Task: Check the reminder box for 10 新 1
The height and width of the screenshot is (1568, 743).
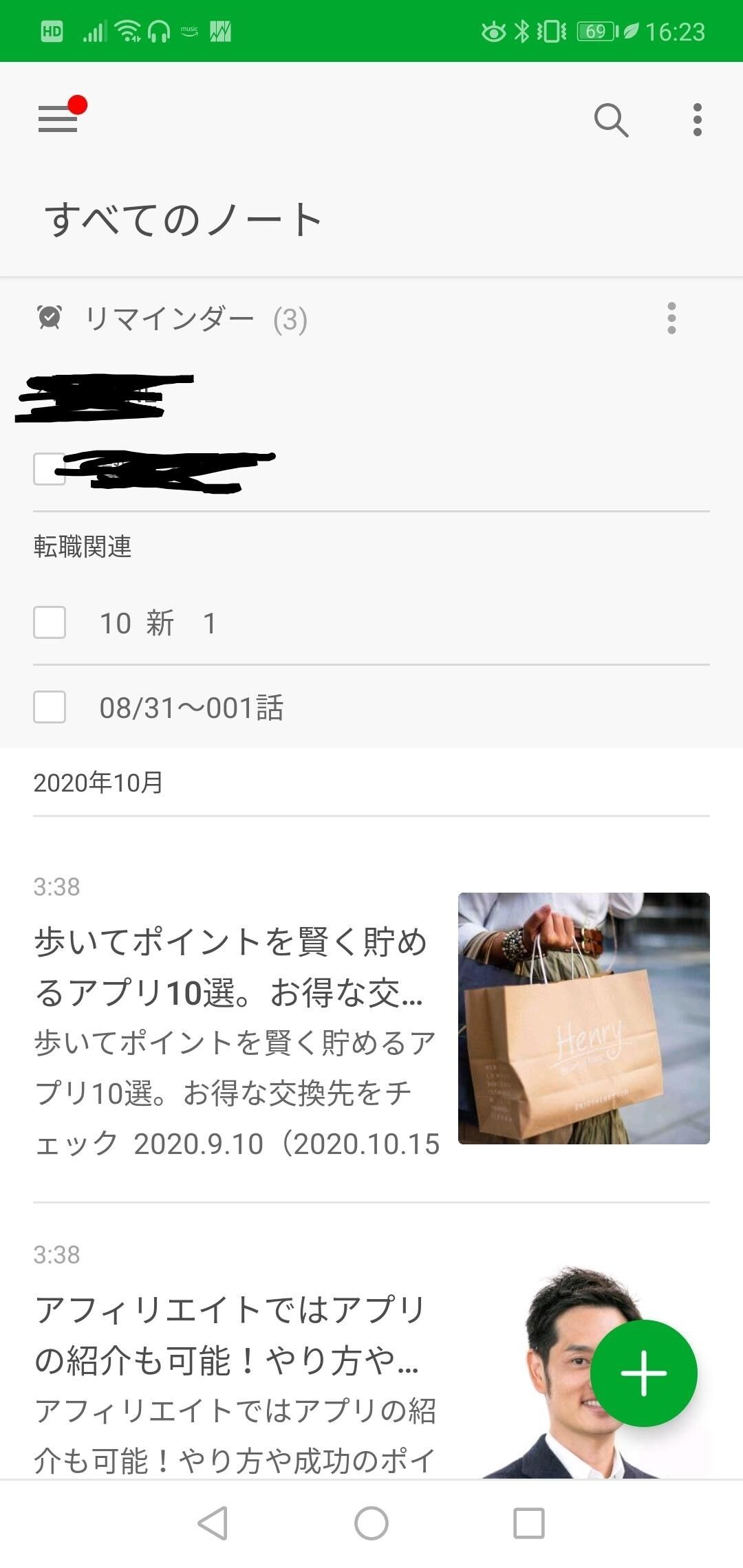Action: (x=50, y=622)
